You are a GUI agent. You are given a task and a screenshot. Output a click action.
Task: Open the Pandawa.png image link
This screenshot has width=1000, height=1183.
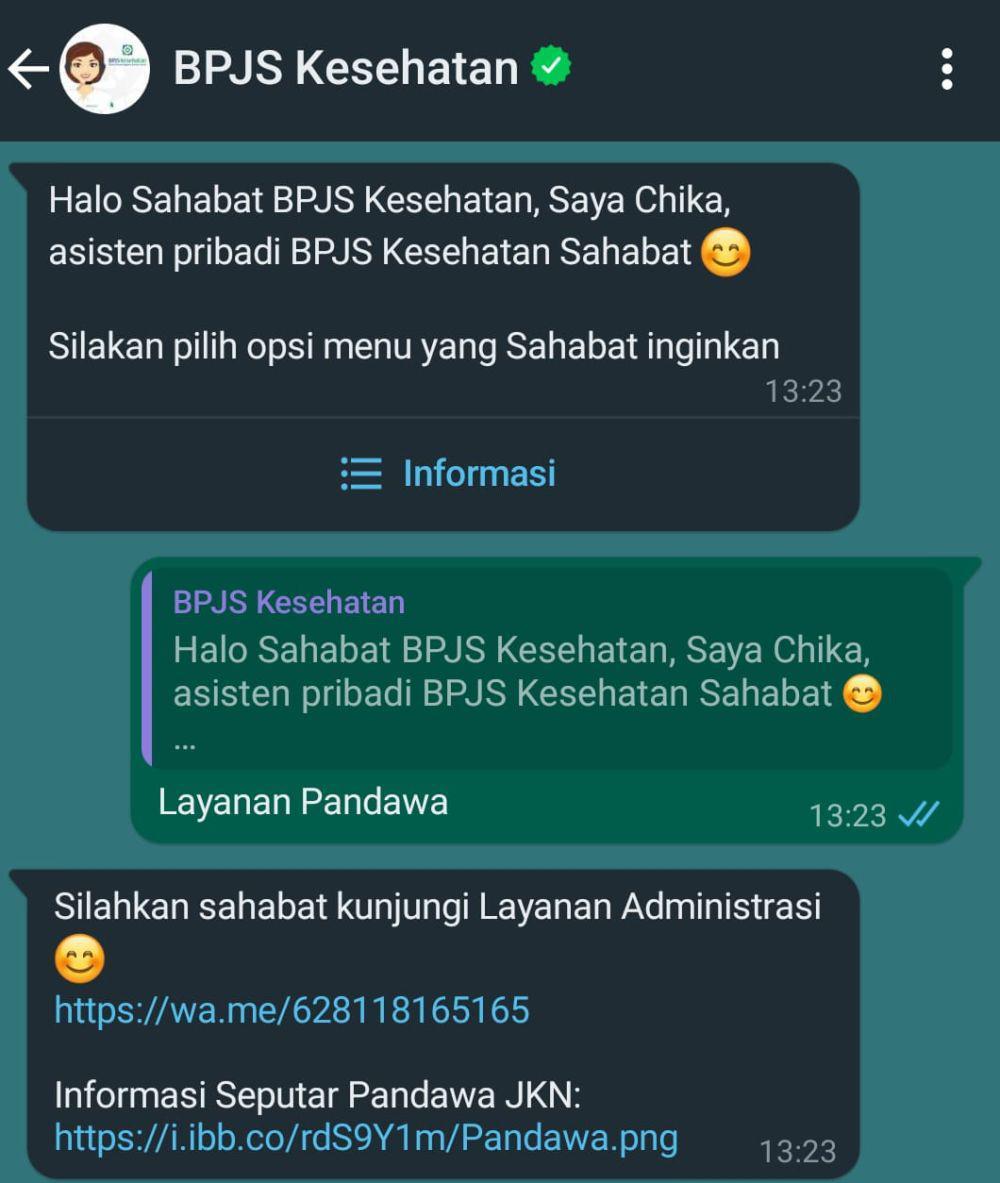[366, 1137]
